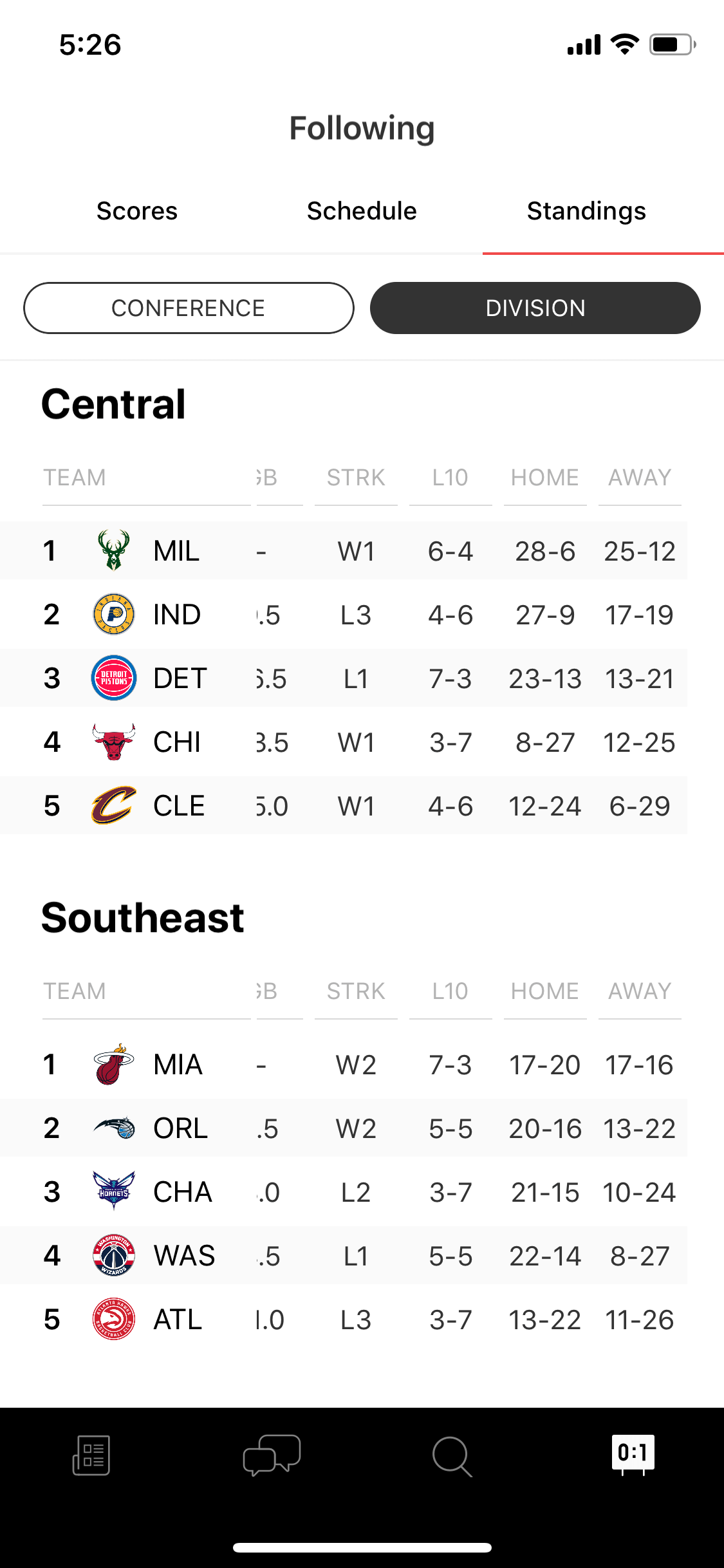
Task: Select the Standings tab
Action: click(586, 211)
